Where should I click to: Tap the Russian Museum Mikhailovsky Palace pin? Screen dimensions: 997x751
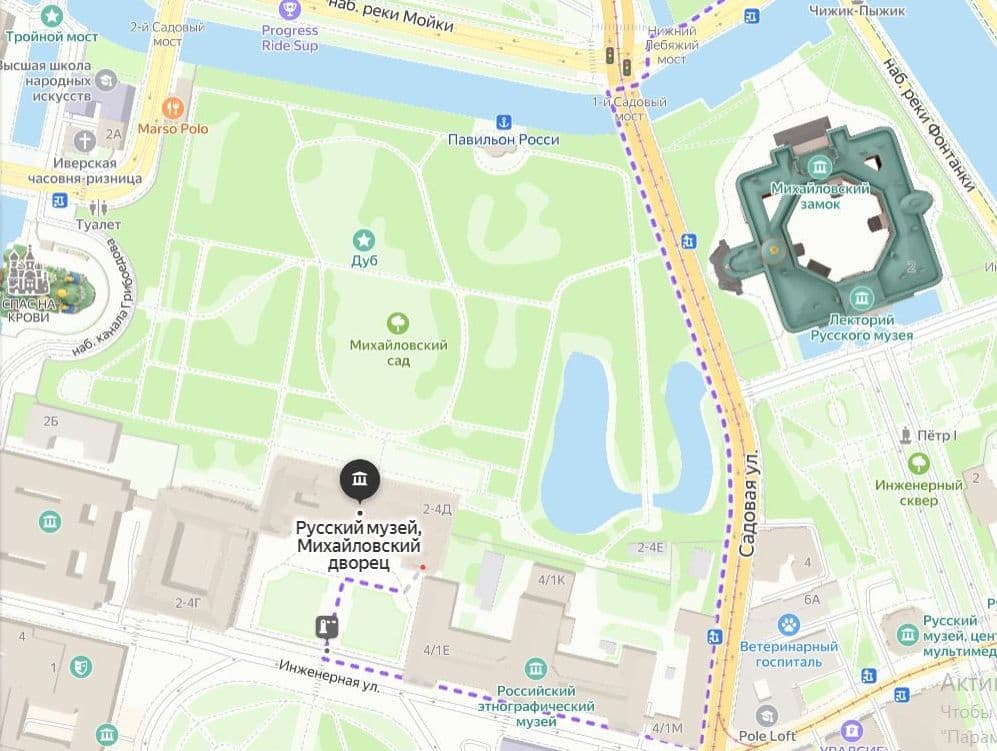tap(359, 481)
